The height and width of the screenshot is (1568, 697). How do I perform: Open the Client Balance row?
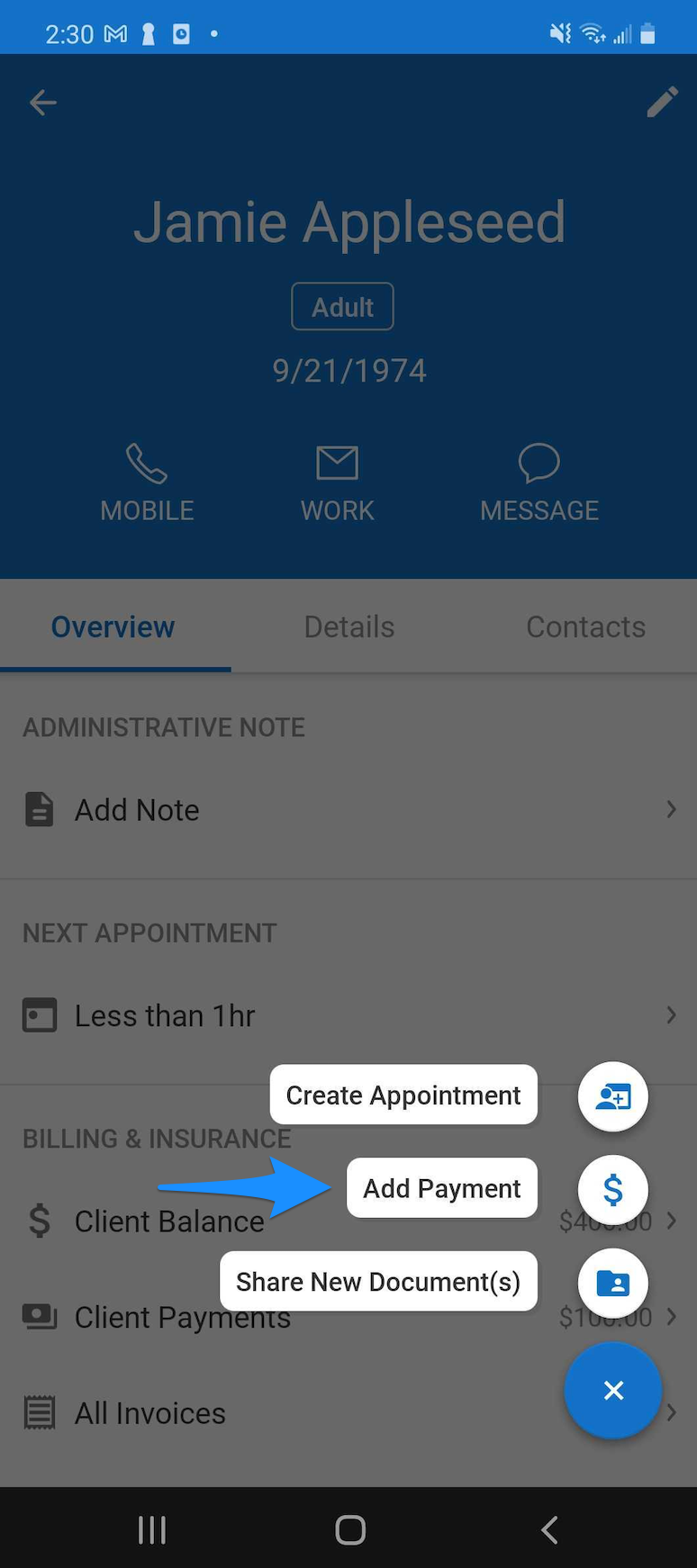click(x=169, y=1221)
